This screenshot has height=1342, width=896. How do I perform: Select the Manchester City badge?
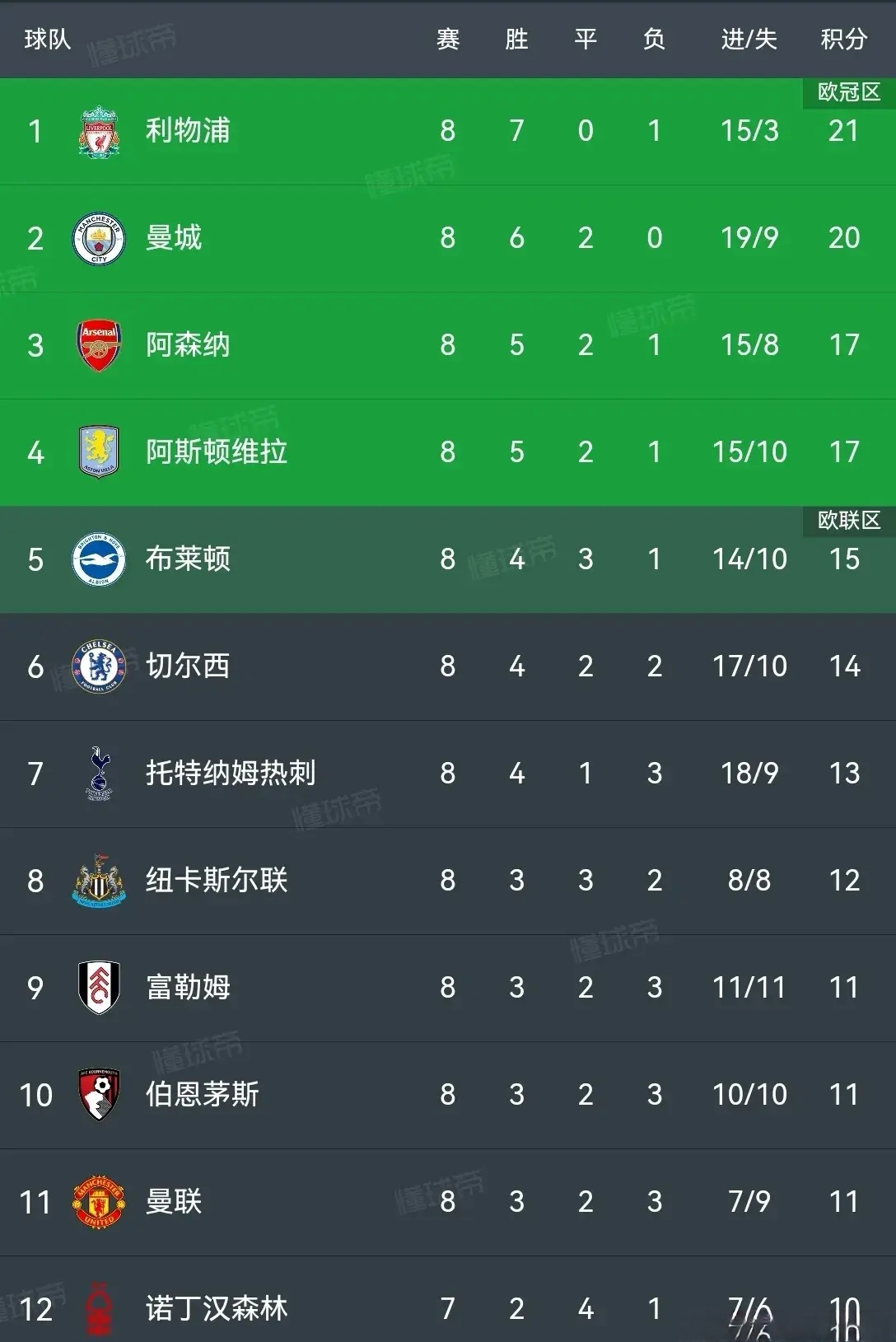point(98,238)
